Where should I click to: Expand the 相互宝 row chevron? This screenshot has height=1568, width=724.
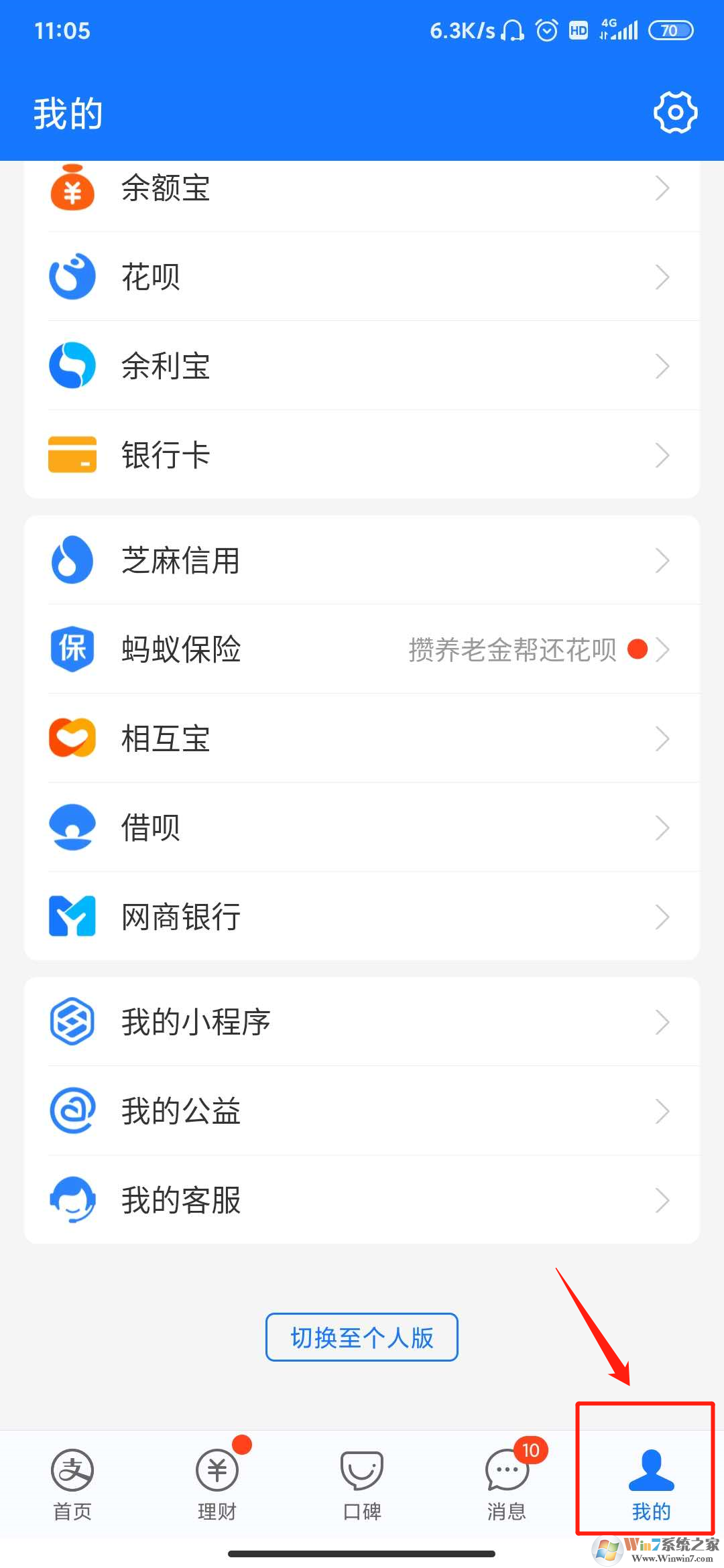[662, 738]
